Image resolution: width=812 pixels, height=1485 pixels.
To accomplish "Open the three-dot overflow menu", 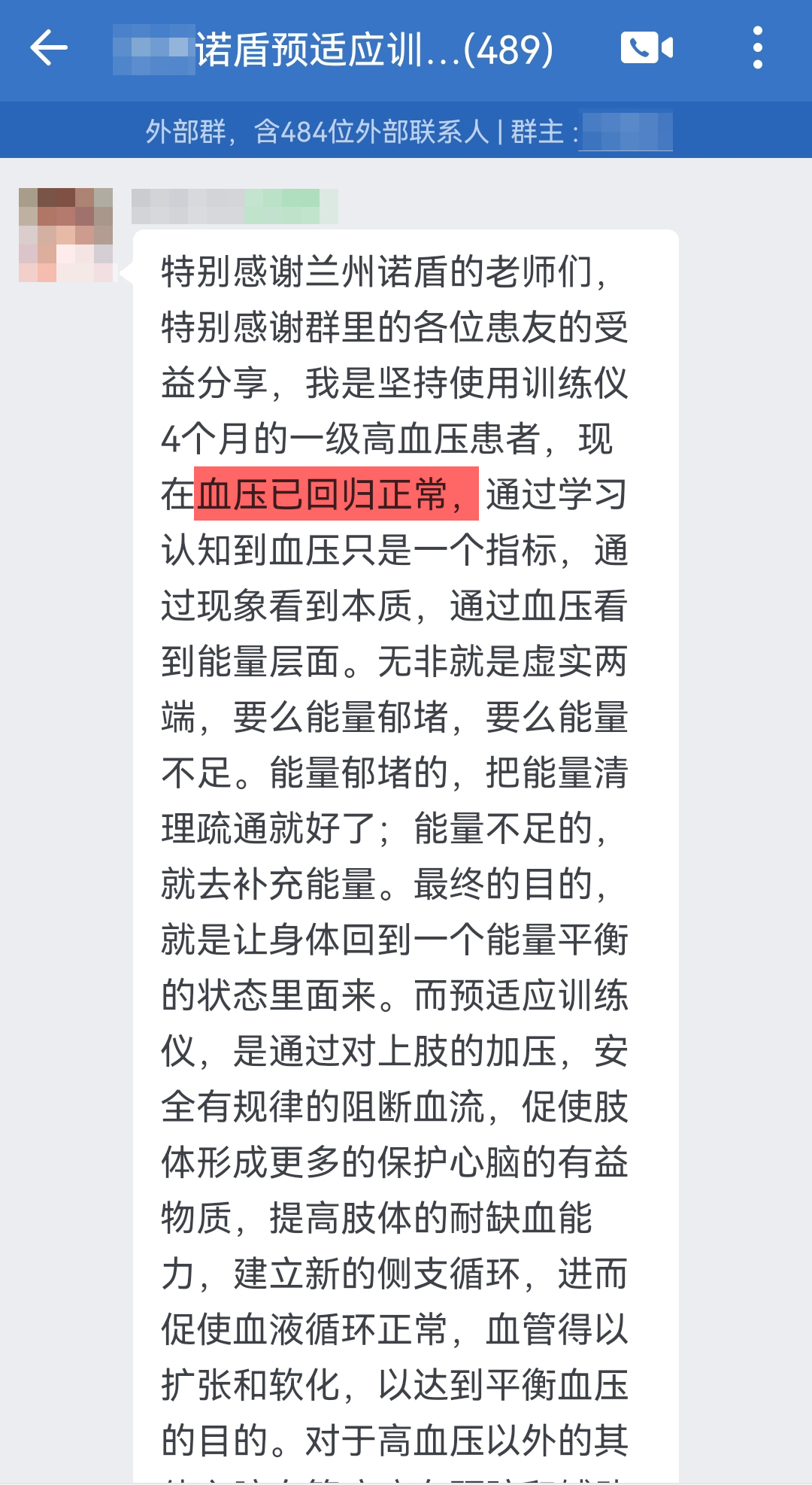I will (757, 48).
